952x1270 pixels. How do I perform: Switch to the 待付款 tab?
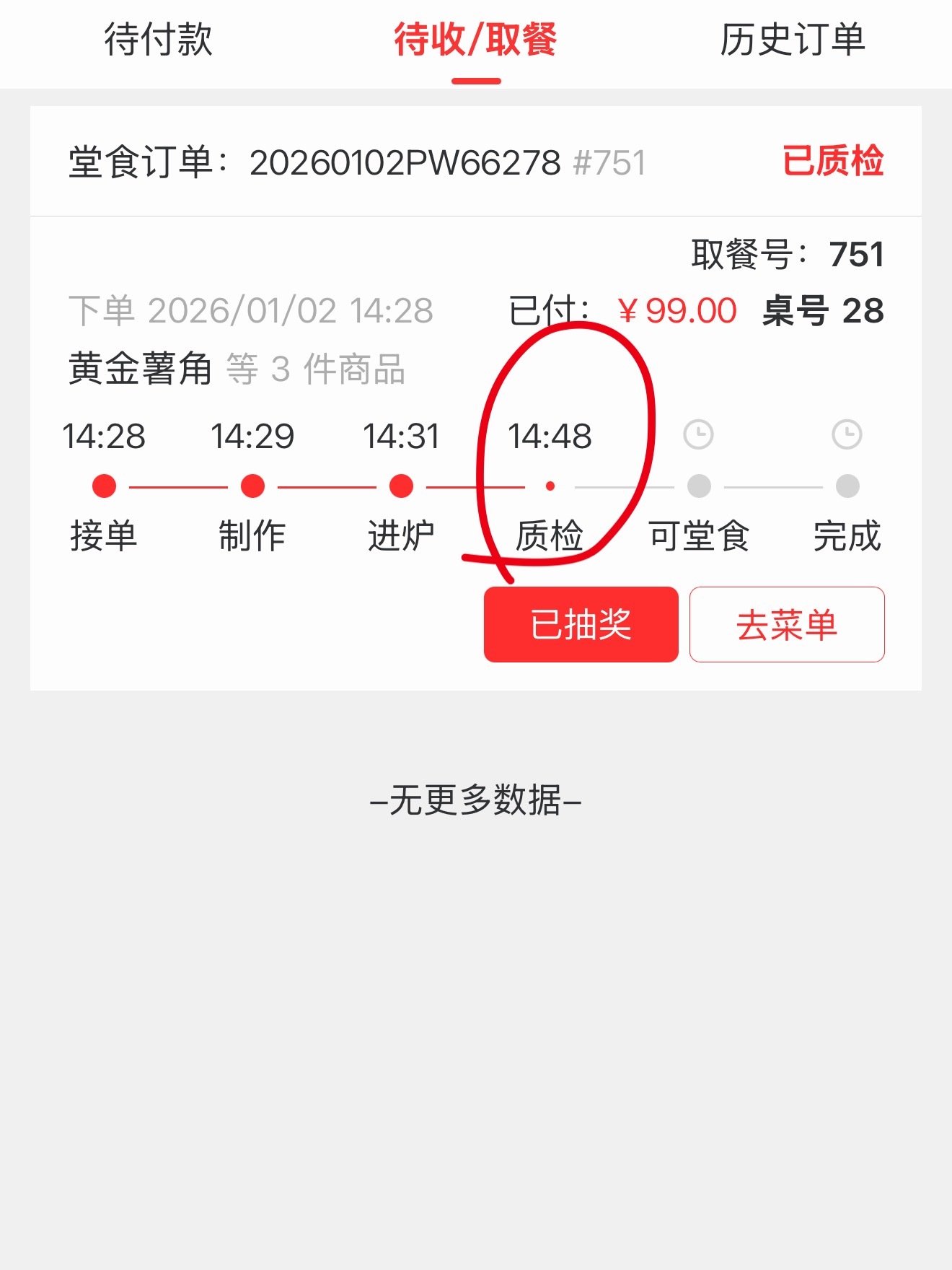click(159, 41)
